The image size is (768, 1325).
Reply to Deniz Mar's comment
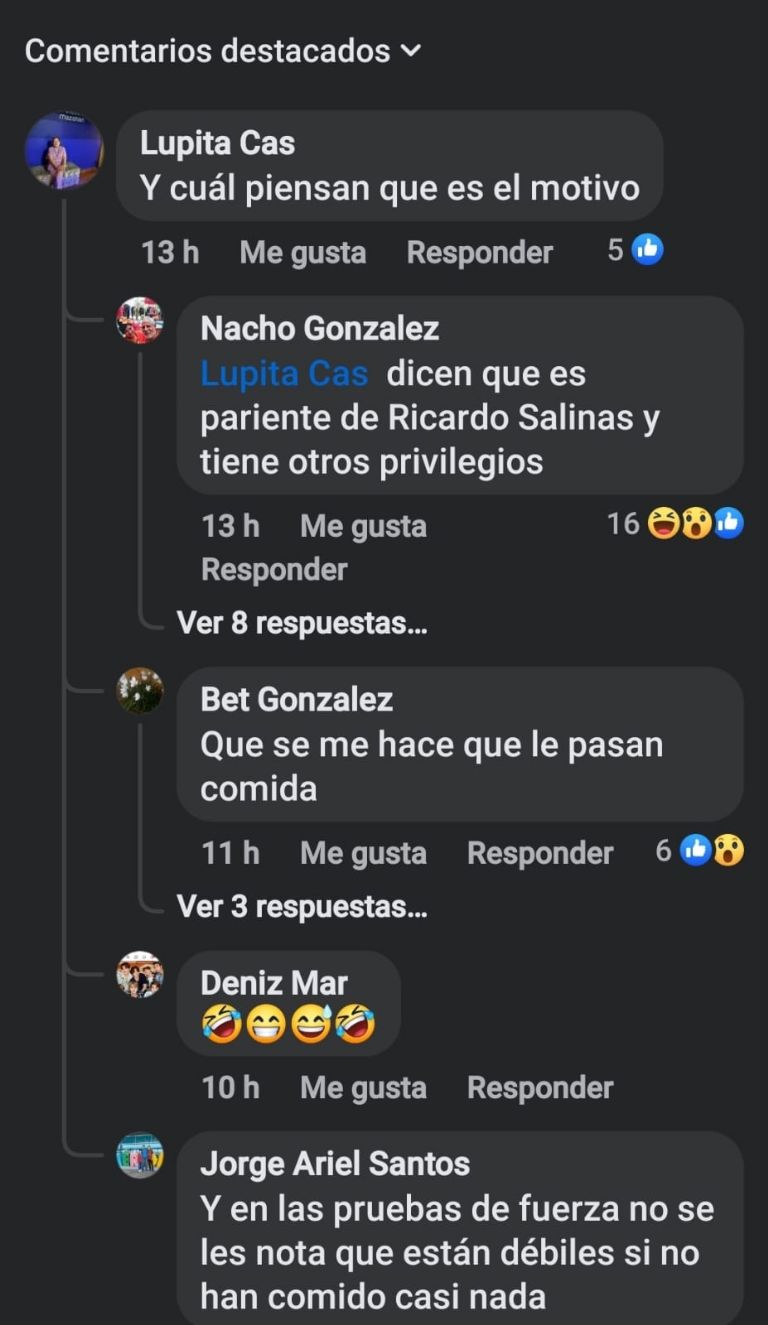click(x=540, y=1088)
